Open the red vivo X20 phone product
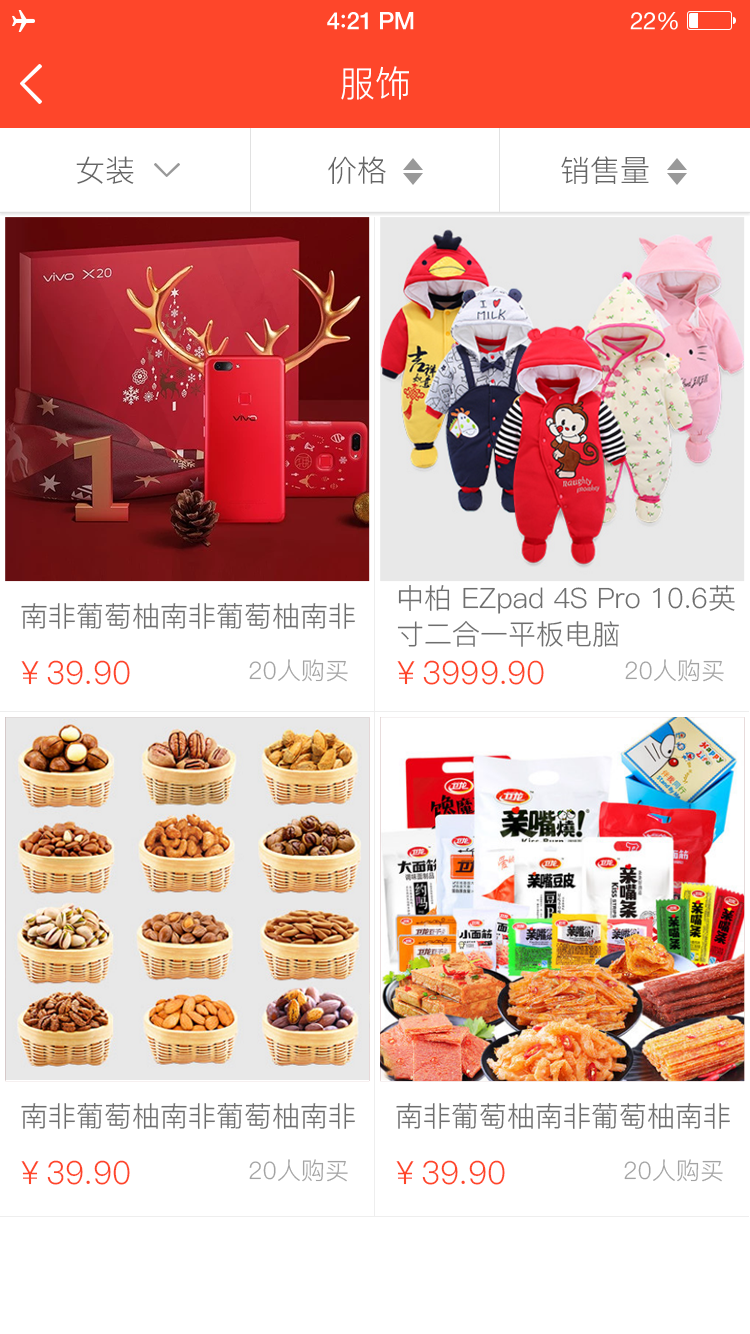 187,399
